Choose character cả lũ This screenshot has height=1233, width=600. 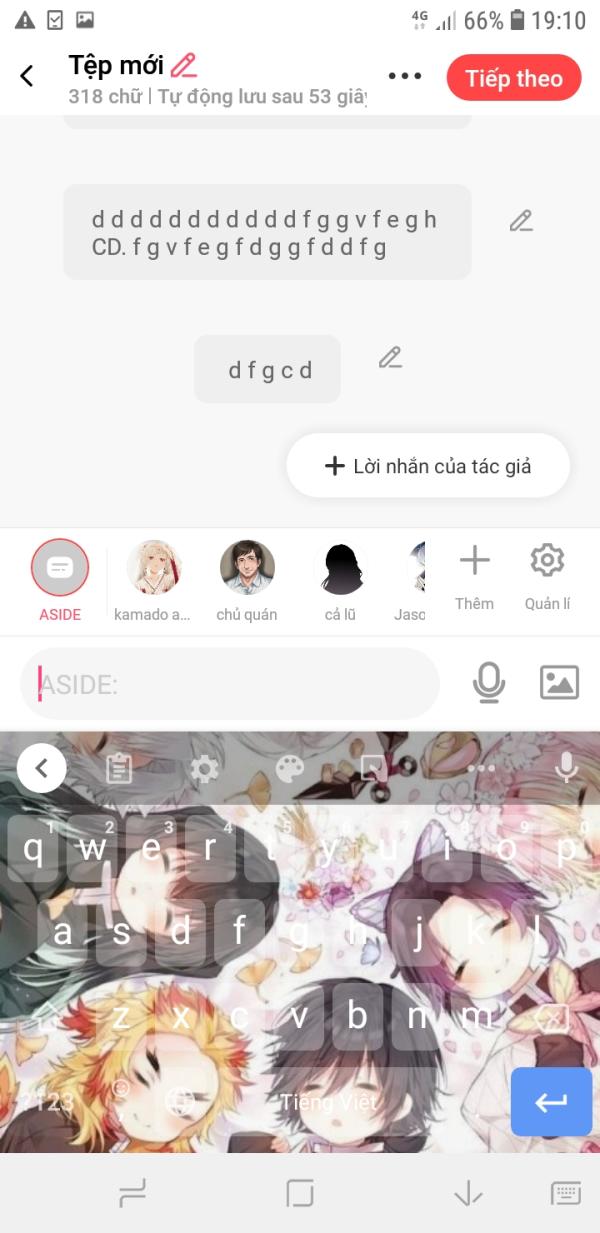pyautogui.click(x=340, y=570)
